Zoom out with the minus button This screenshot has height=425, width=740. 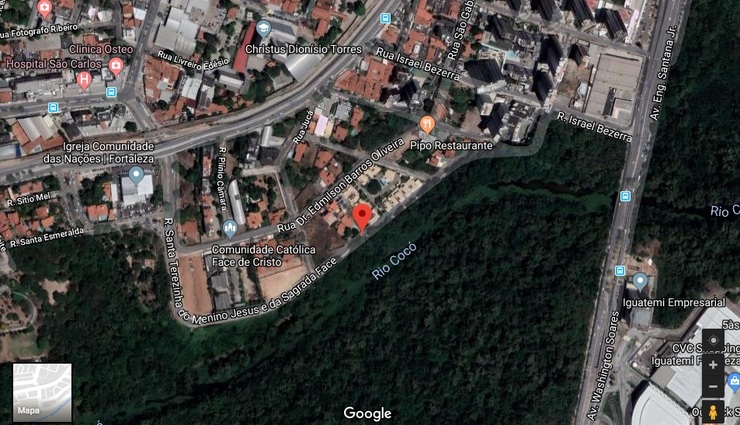713,387
